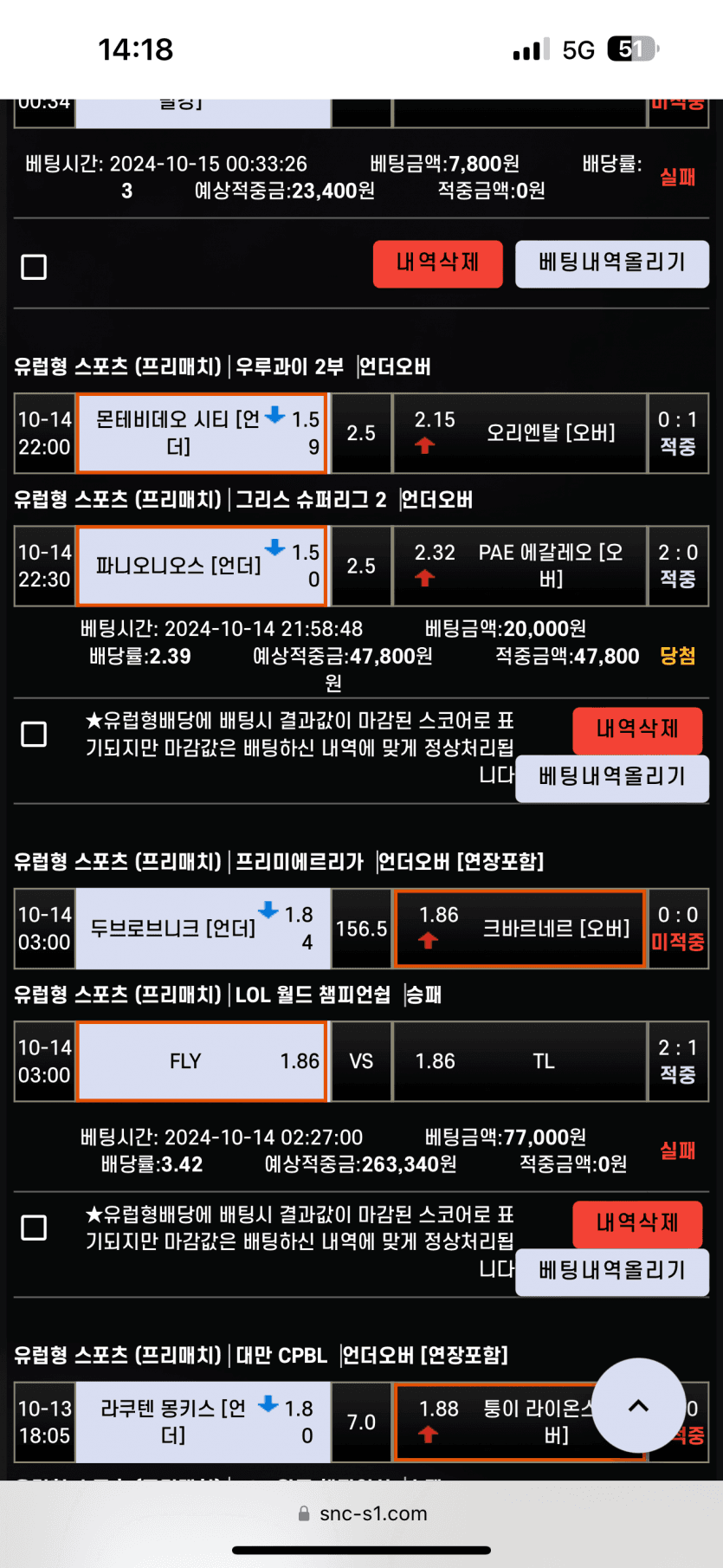
Task: Jump to top with the up-arrow button
Action: click(638, 1405)
